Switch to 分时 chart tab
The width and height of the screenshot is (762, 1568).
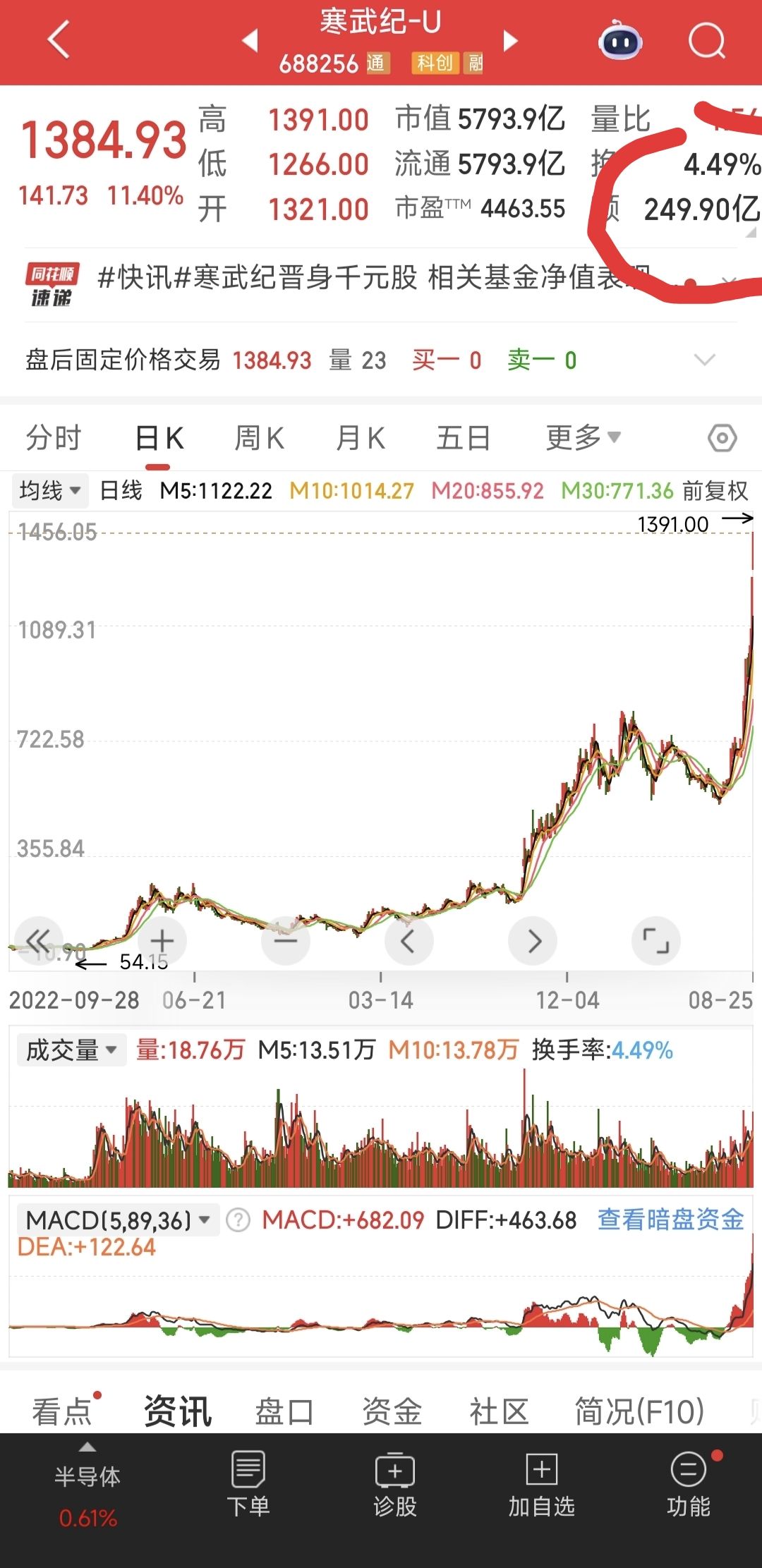(54, 438)
